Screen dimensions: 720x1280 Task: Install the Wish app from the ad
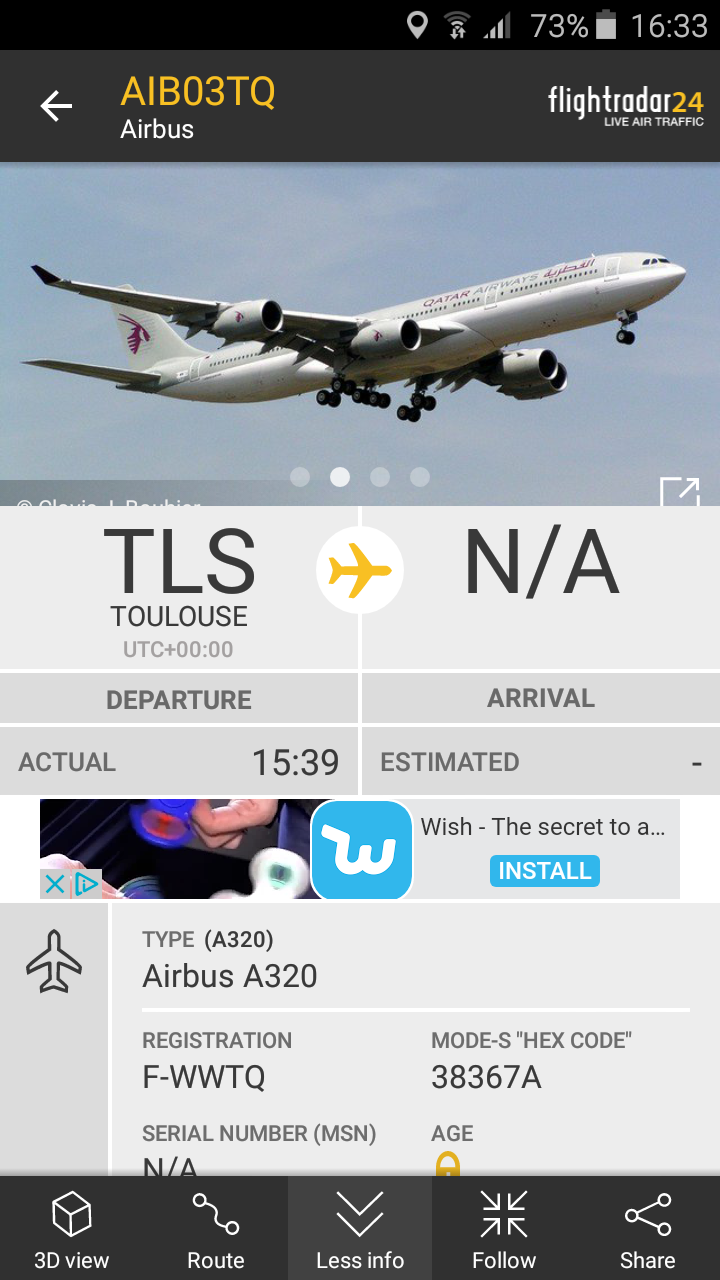pyautogui.click(x=544, y=871)
